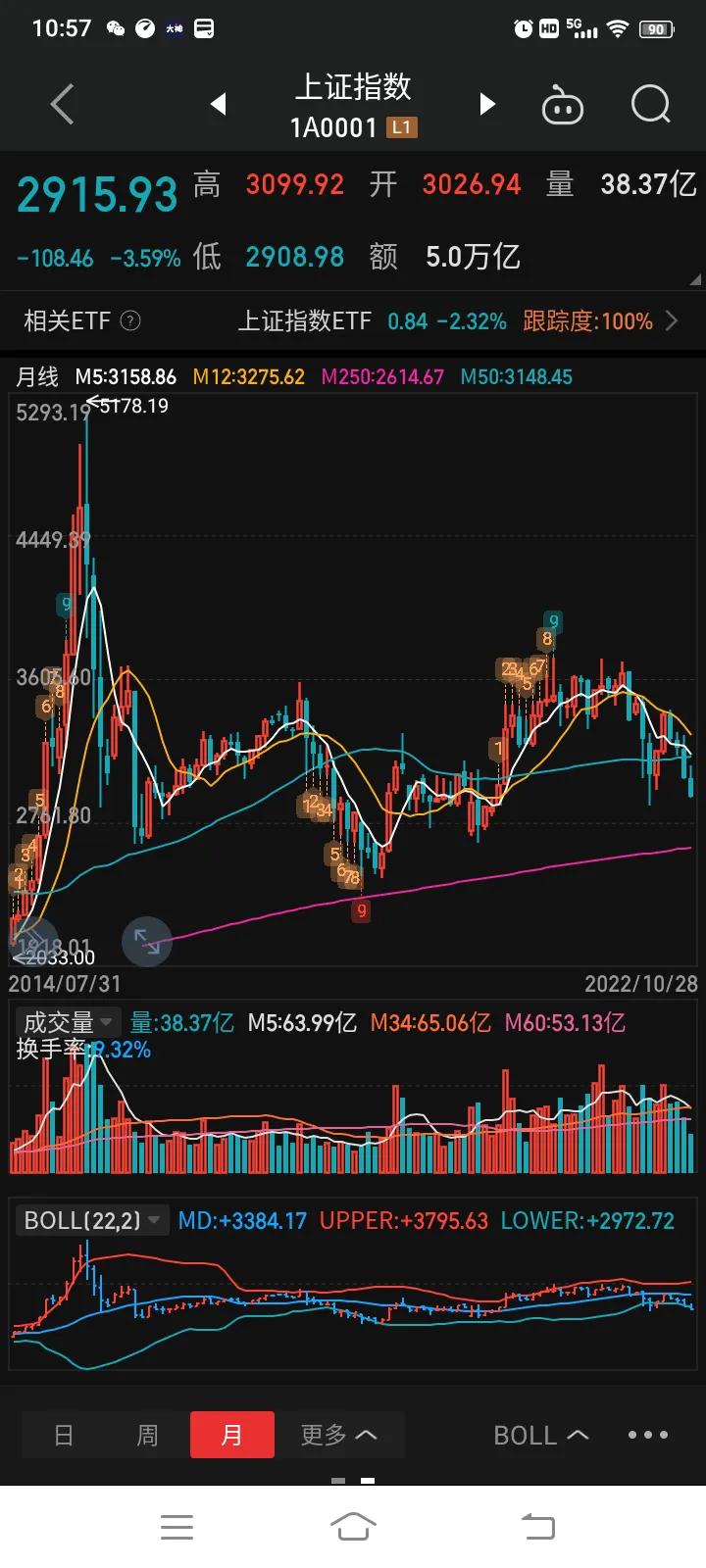Switch to the next stock with right triangle
Image resolution: width=706 pixels, height=1568 pixels.
tap(486, 104)
